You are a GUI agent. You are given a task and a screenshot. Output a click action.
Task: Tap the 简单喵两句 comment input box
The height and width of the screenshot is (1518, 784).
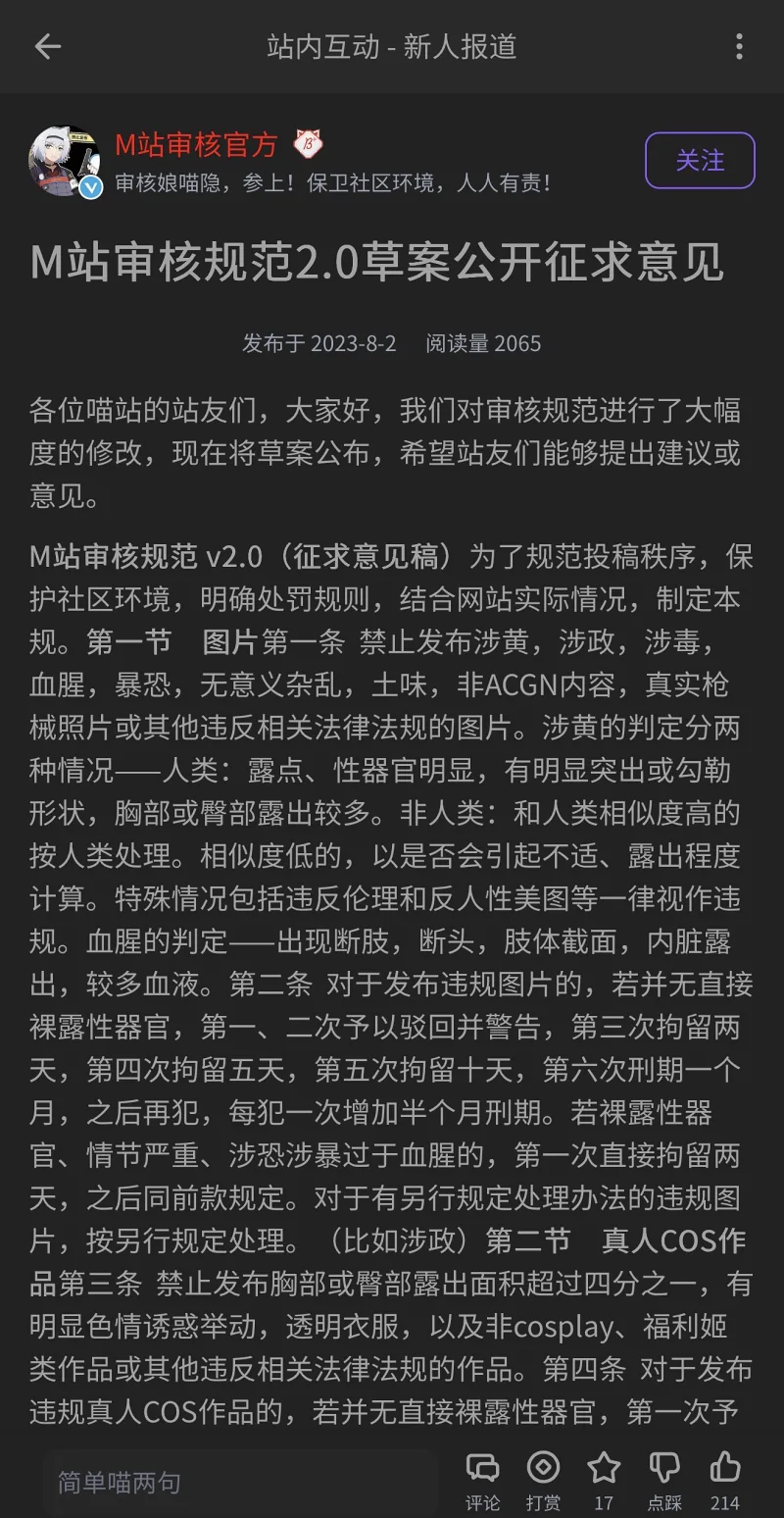(x=238, y=1482)
